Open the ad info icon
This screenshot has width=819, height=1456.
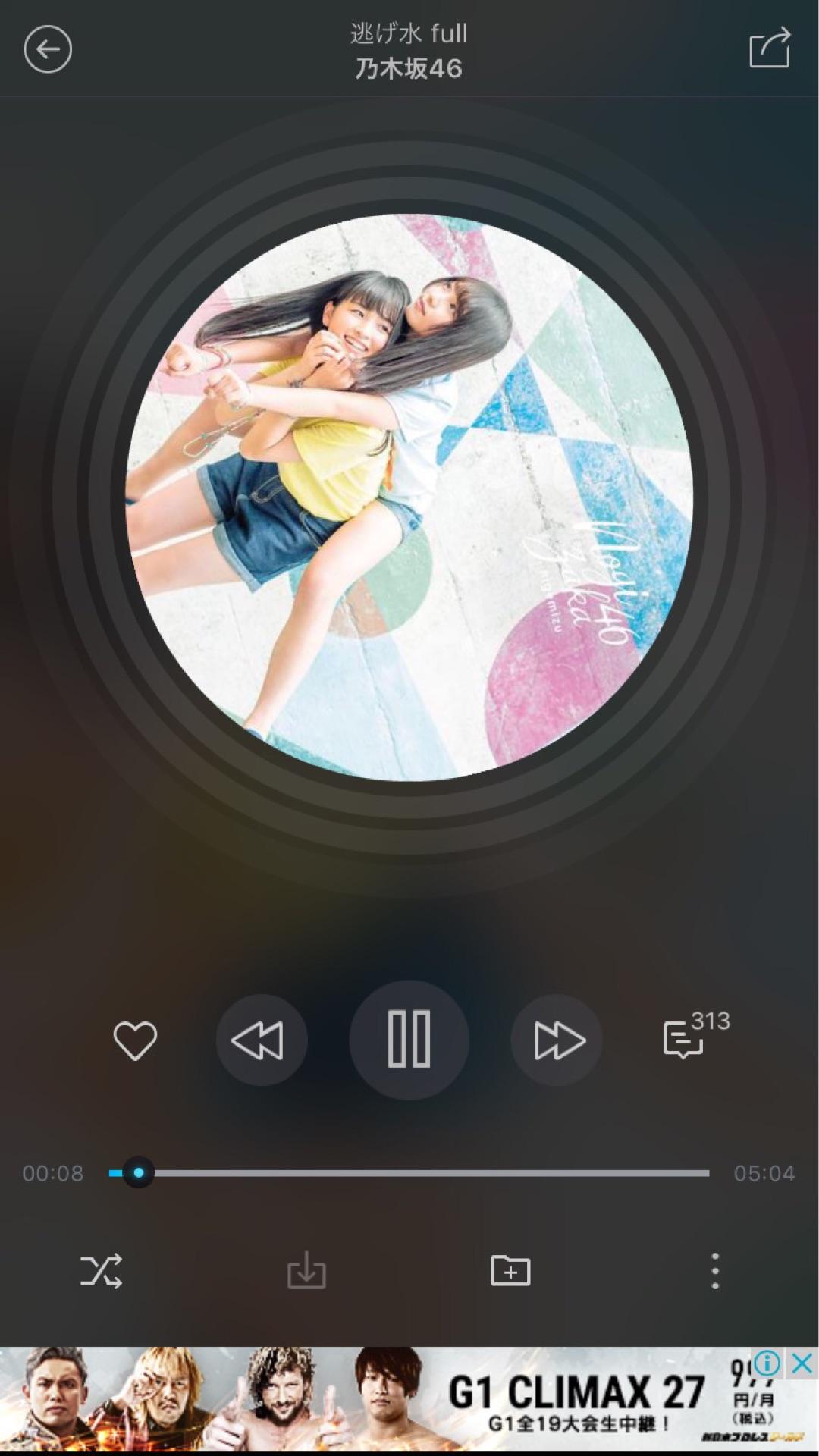[767, 1364]
